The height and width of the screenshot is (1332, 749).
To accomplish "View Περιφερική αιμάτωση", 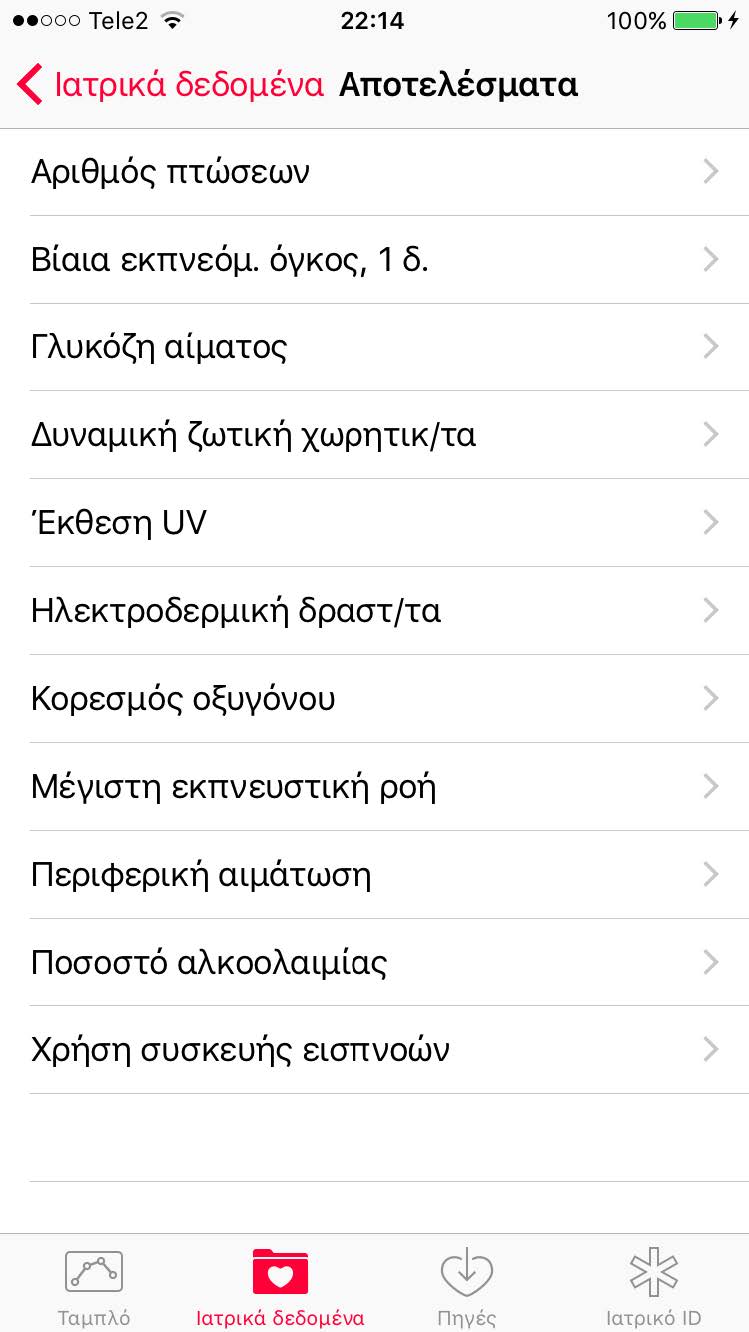I will click(374, 875).
